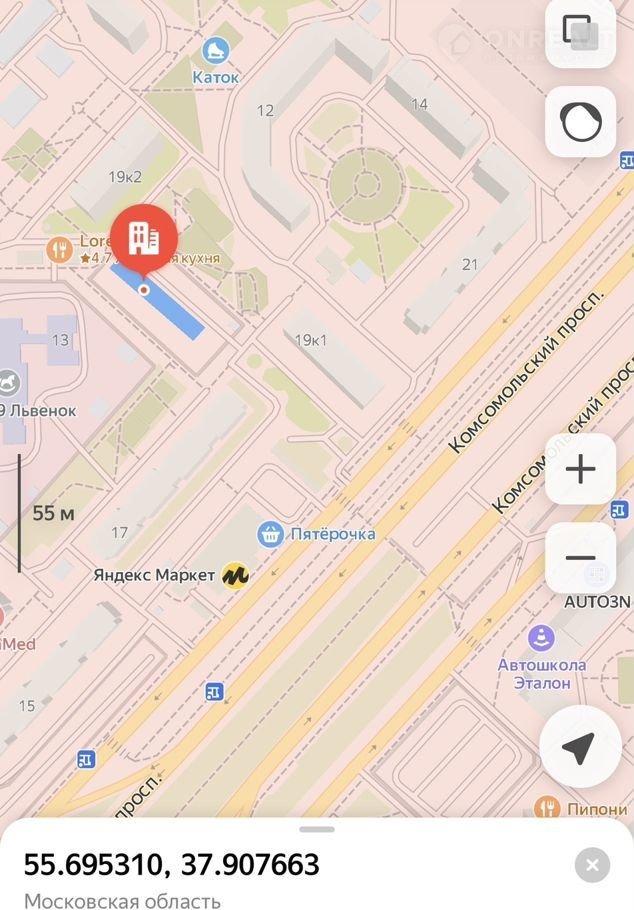Open the Пятёрочка store marker
Viewport: 634px width, 910px height.
pyautogui.click(x=269, y=534)
